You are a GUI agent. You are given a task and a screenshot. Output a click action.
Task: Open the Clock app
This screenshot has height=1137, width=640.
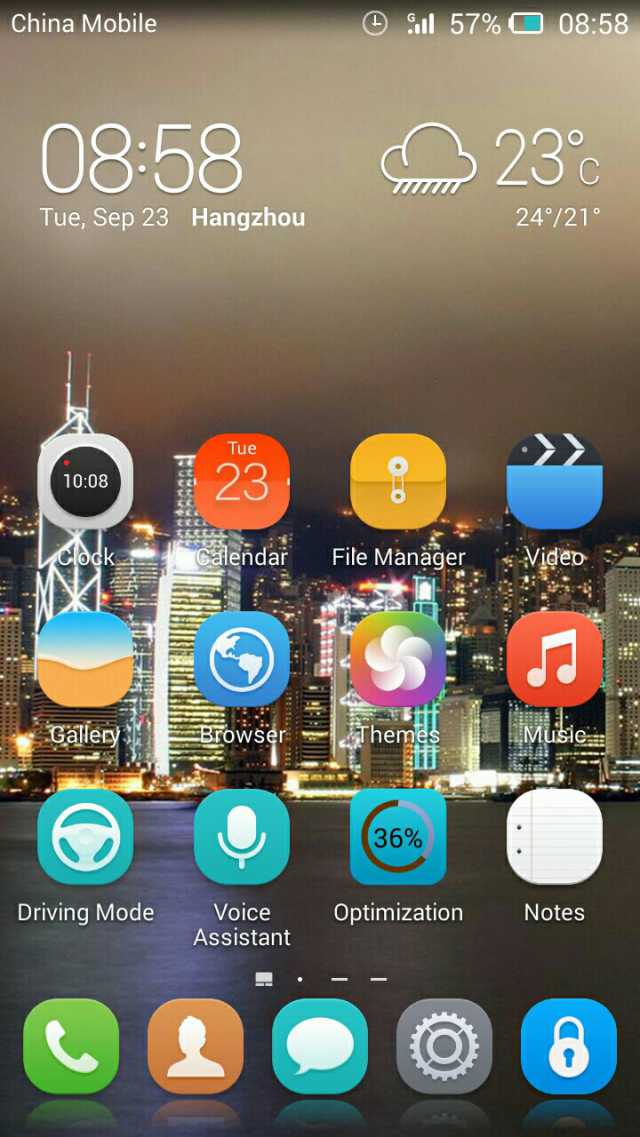coord(85,483)
